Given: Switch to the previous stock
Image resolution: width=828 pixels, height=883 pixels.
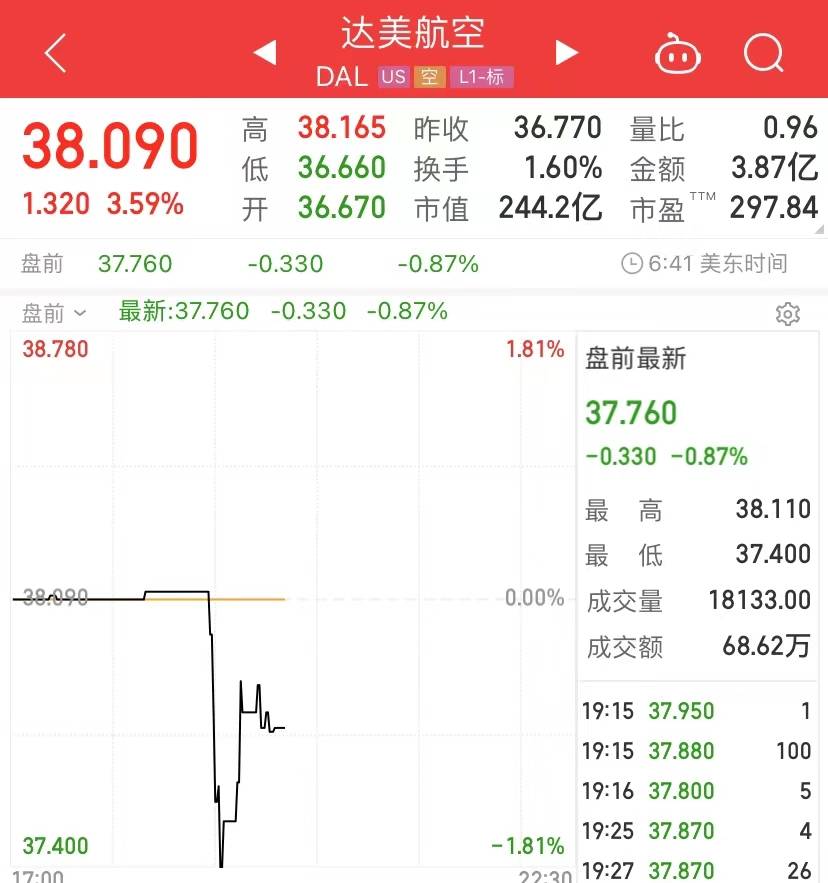Looking at the screenshot, I should (265, 52).
